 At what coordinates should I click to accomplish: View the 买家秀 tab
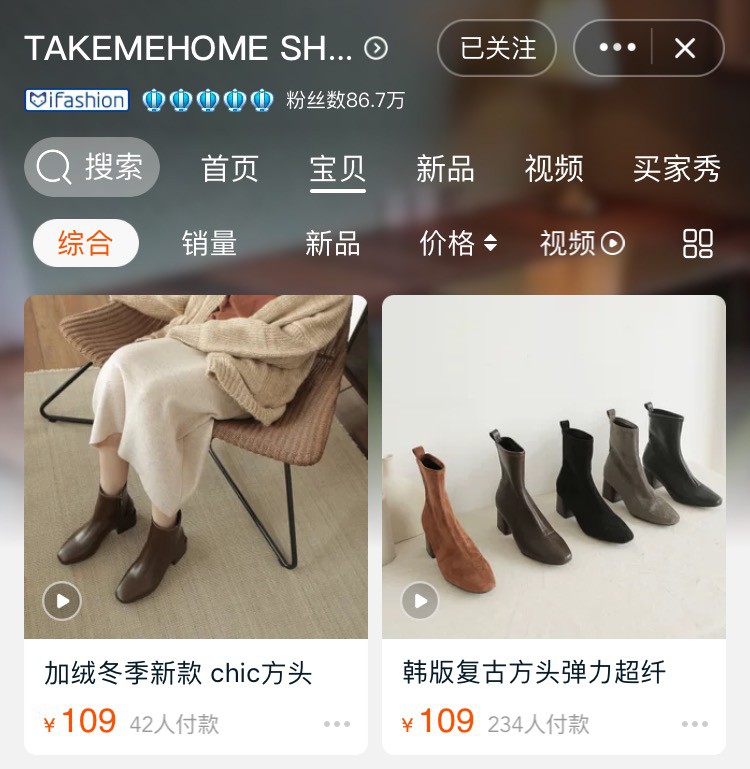click(676, 168)
